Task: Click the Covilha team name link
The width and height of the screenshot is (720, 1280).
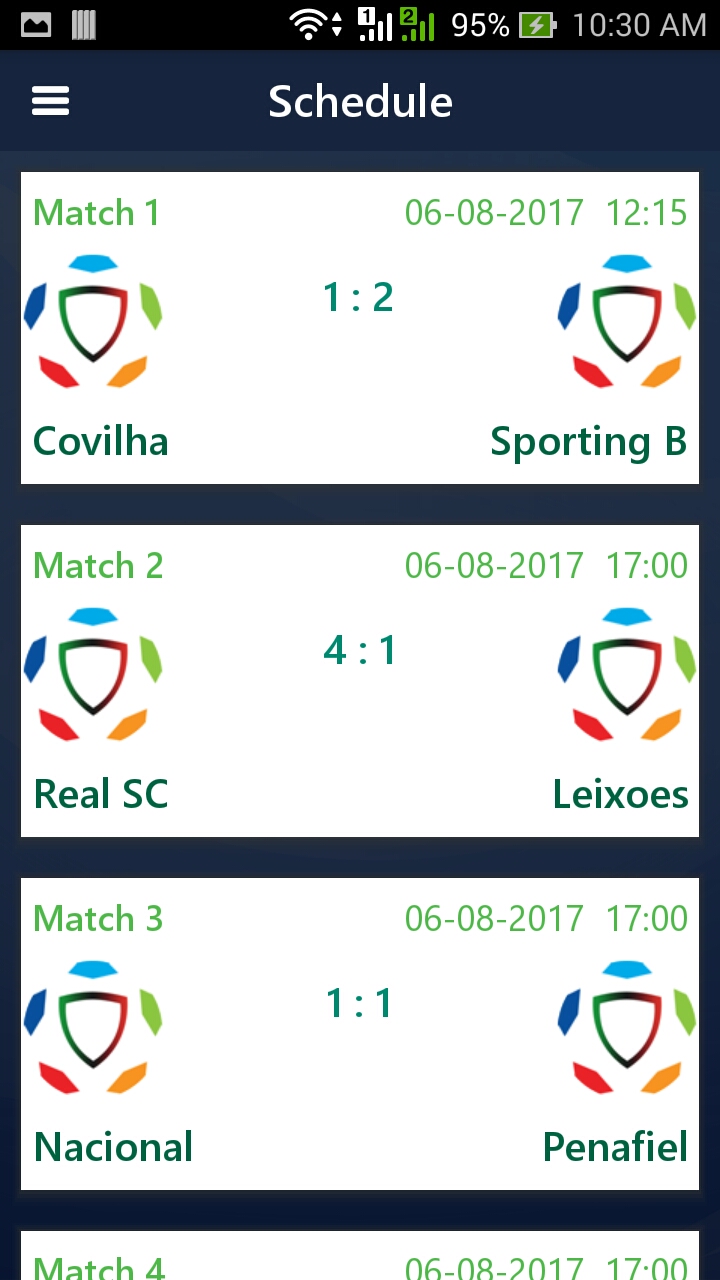Action: click(100, 440)
